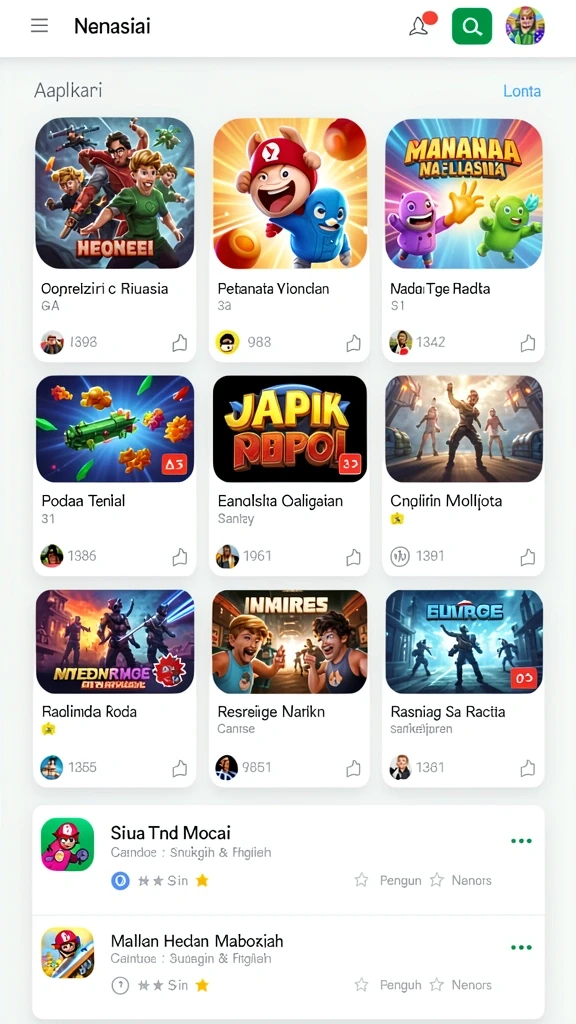Image resolution: width=576 pixels, height=1024 pixels.
Task: Open options for Mallan Hedan Mabokiah
Action: pyautogui.click(x=521, y=948)
